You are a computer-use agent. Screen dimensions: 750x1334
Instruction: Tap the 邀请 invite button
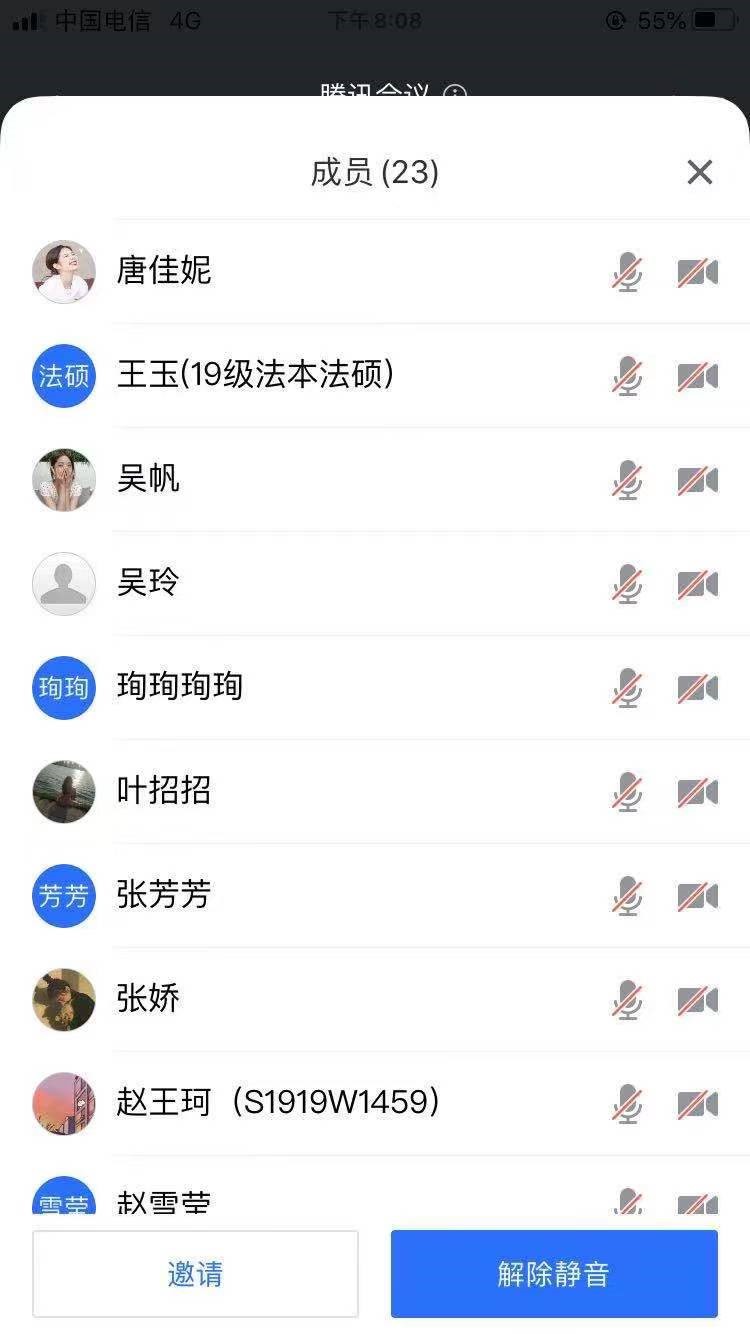[195, 1274]
